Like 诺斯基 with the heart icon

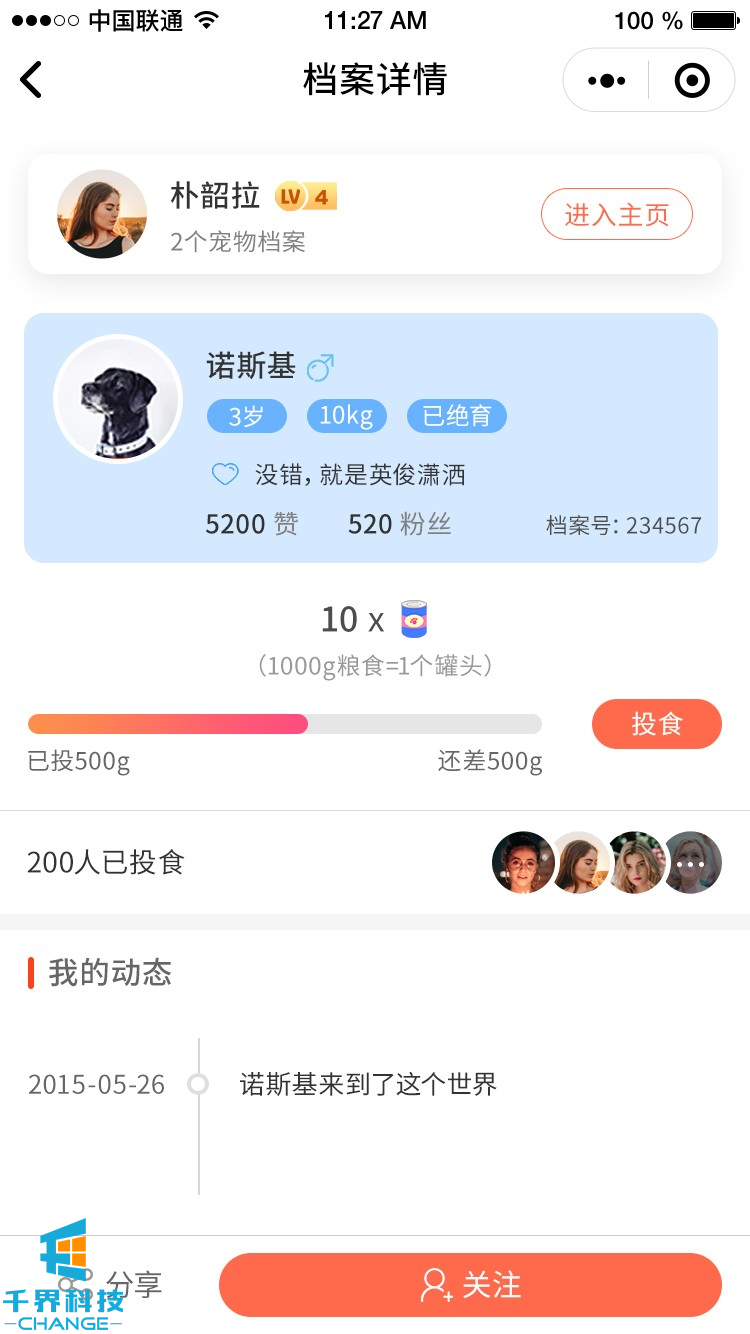coord(225,474)
